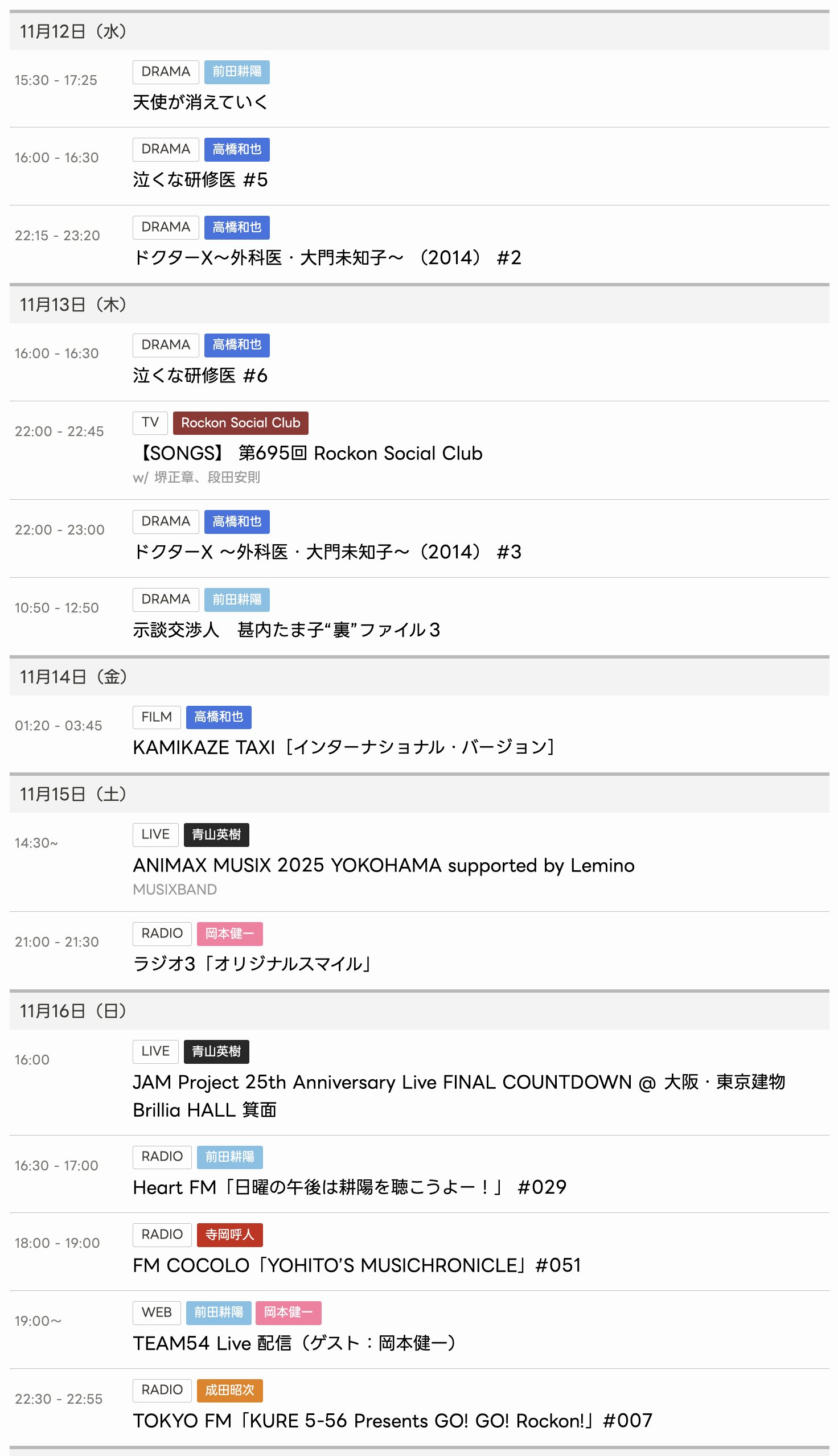Open TEAM54 Live 配信 web entry
The height and width of the screenshot is (1456, 838).
[295, 1343]
